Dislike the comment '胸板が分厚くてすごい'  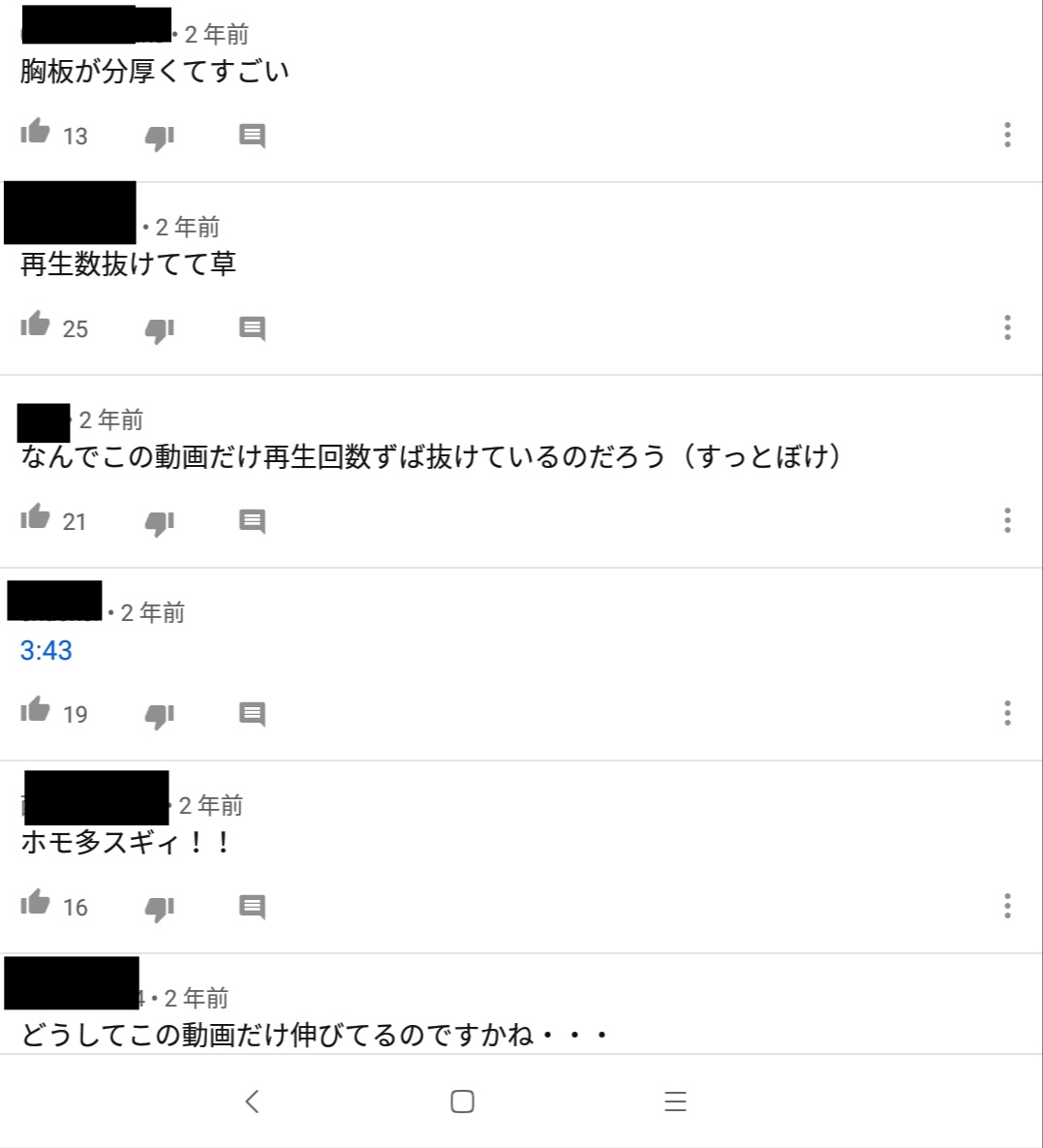tap(159, 137)
